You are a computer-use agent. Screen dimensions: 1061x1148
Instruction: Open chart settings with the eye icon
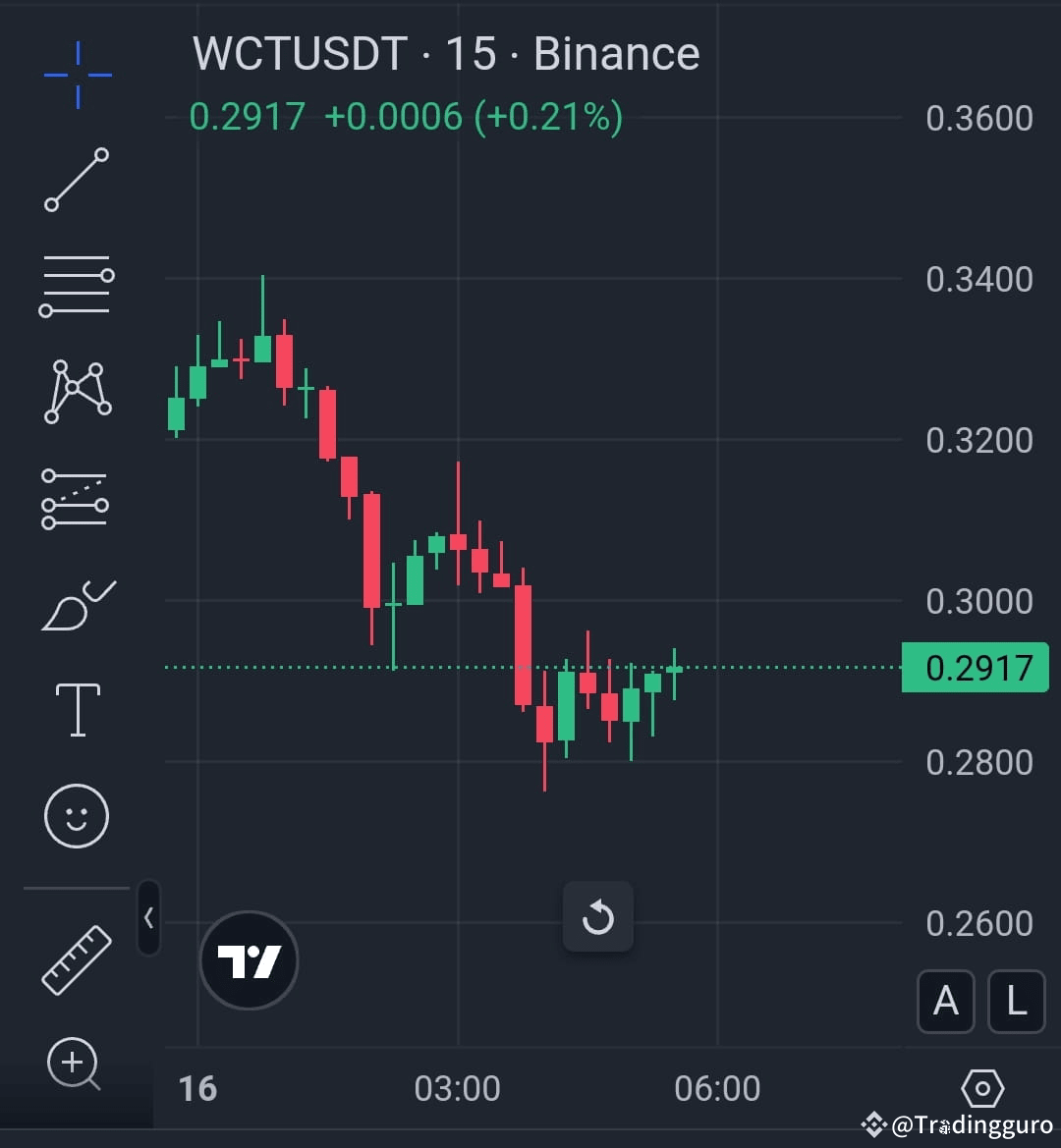click(981, 1088)
